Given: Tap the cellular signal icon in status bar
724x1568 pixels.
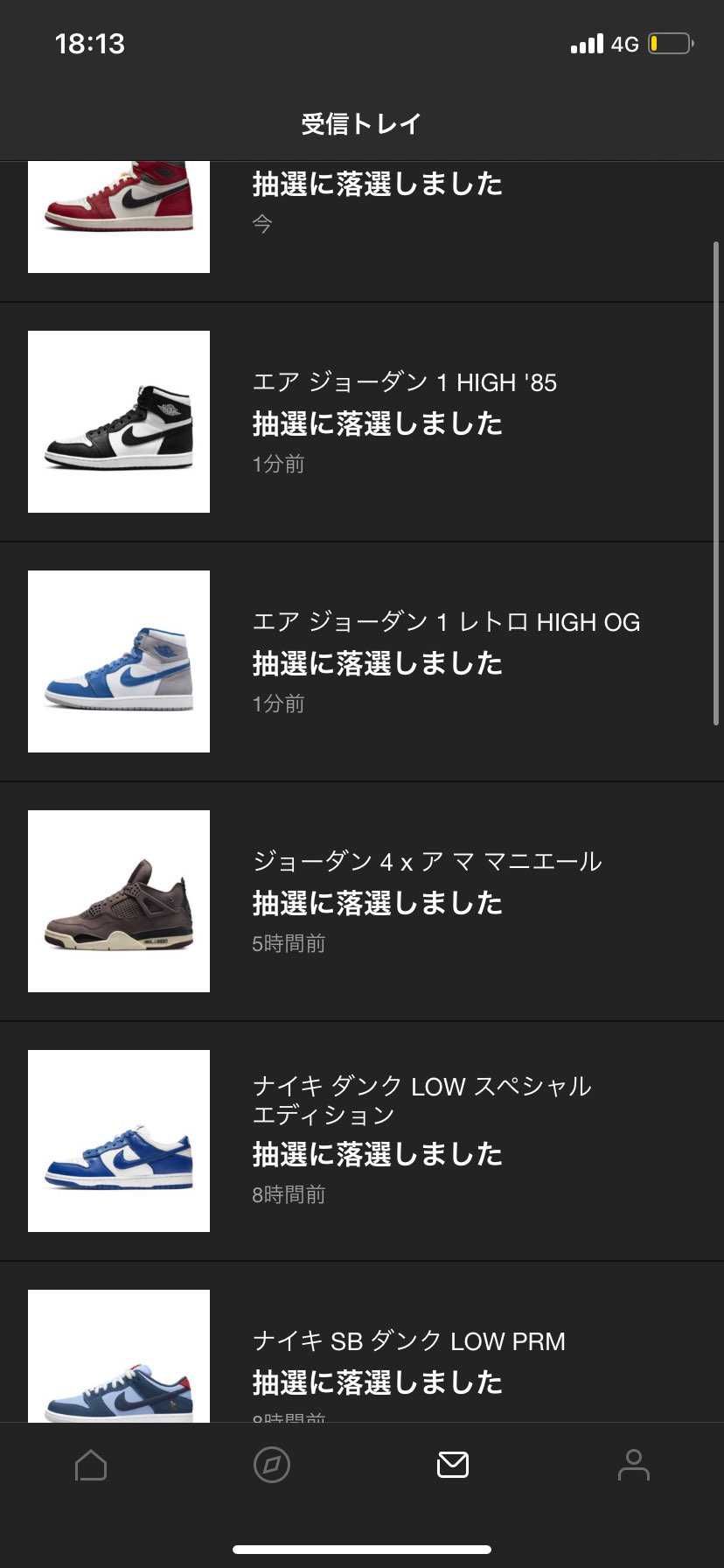Looking at the screenshot, I should click(x=587, y=43).
